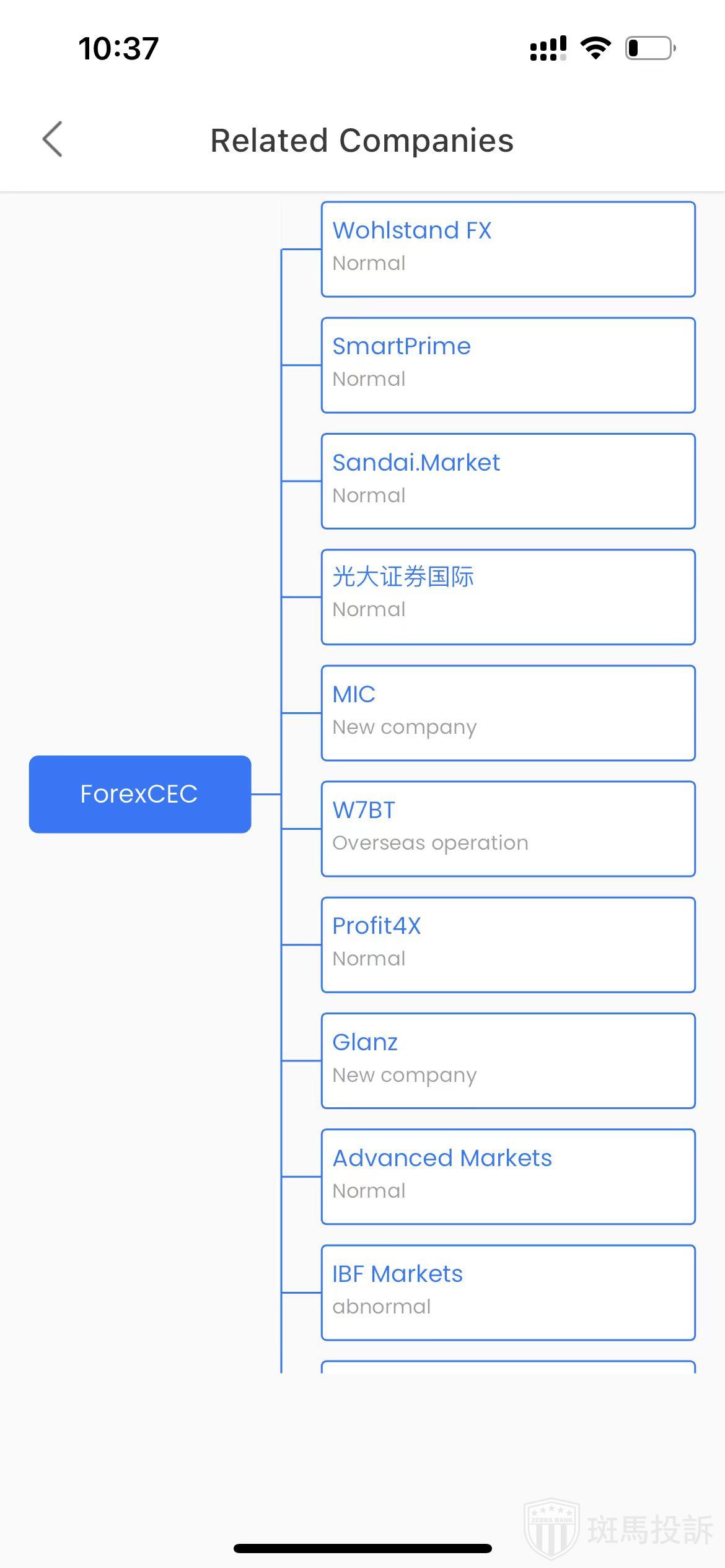Select the SmartPrime company node
Viewport: 725px width, 1568px height.
(507, 365)
